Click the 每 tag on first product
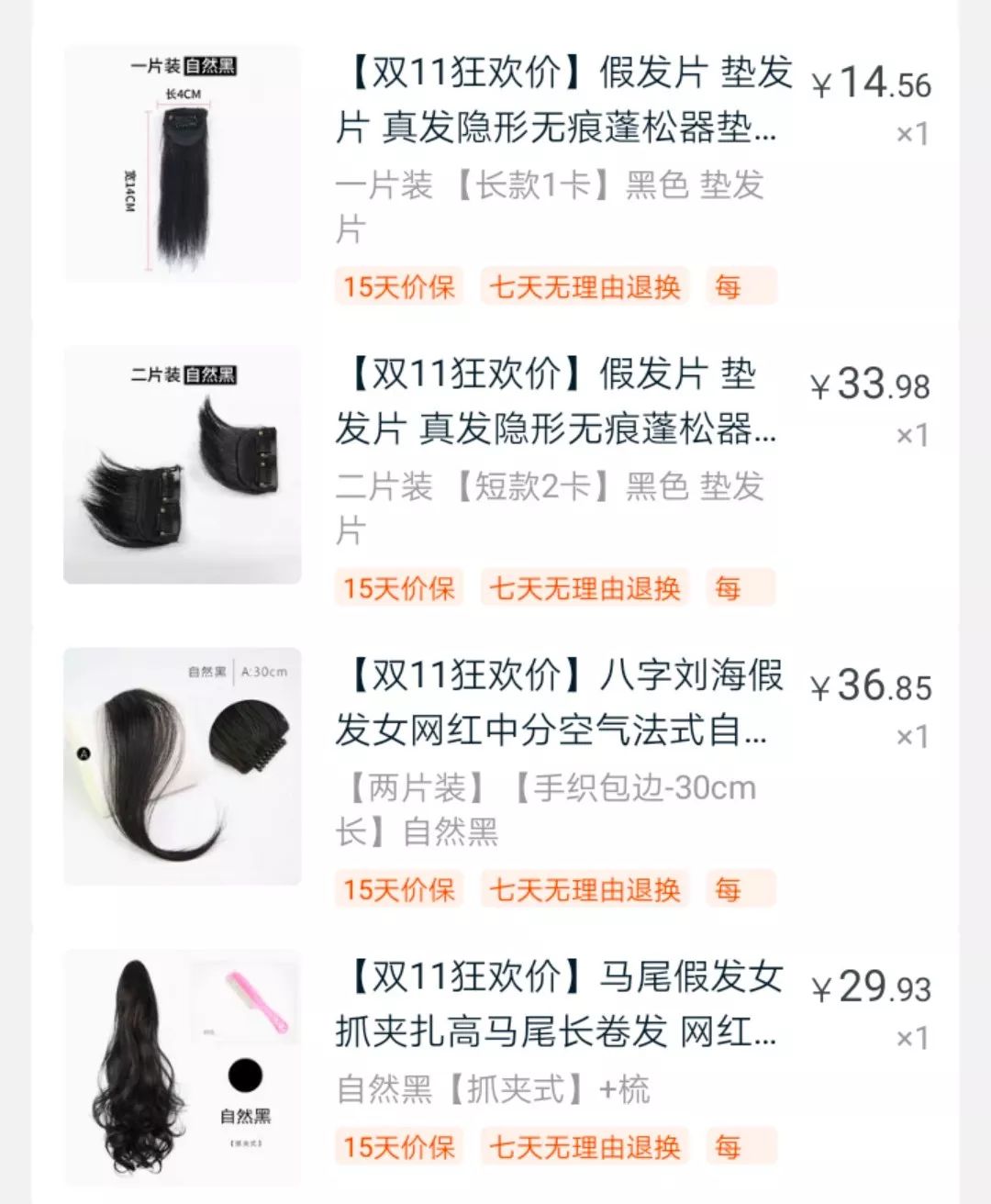Viewport: 991px width, 1204px height. [x=728, y=287]
